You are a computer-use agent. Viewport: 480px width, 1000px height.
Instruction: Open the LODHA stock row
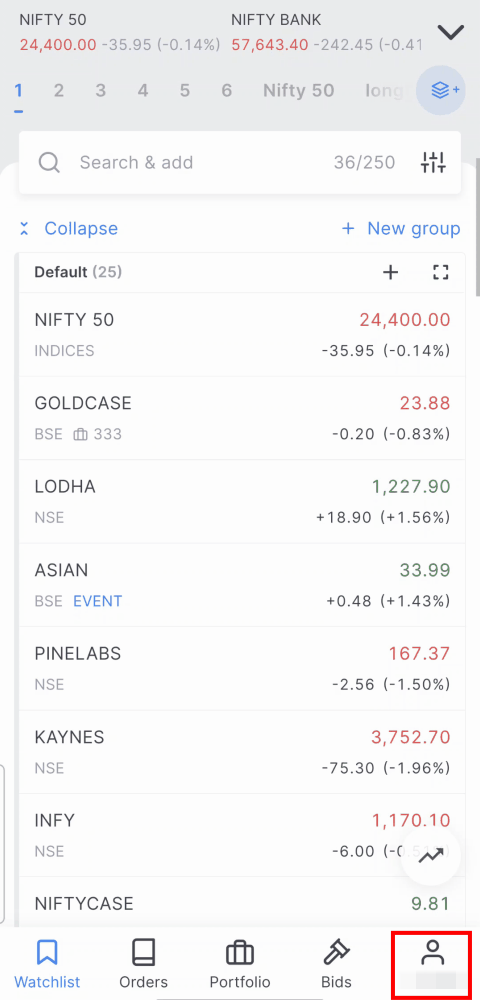click(242, 502)
